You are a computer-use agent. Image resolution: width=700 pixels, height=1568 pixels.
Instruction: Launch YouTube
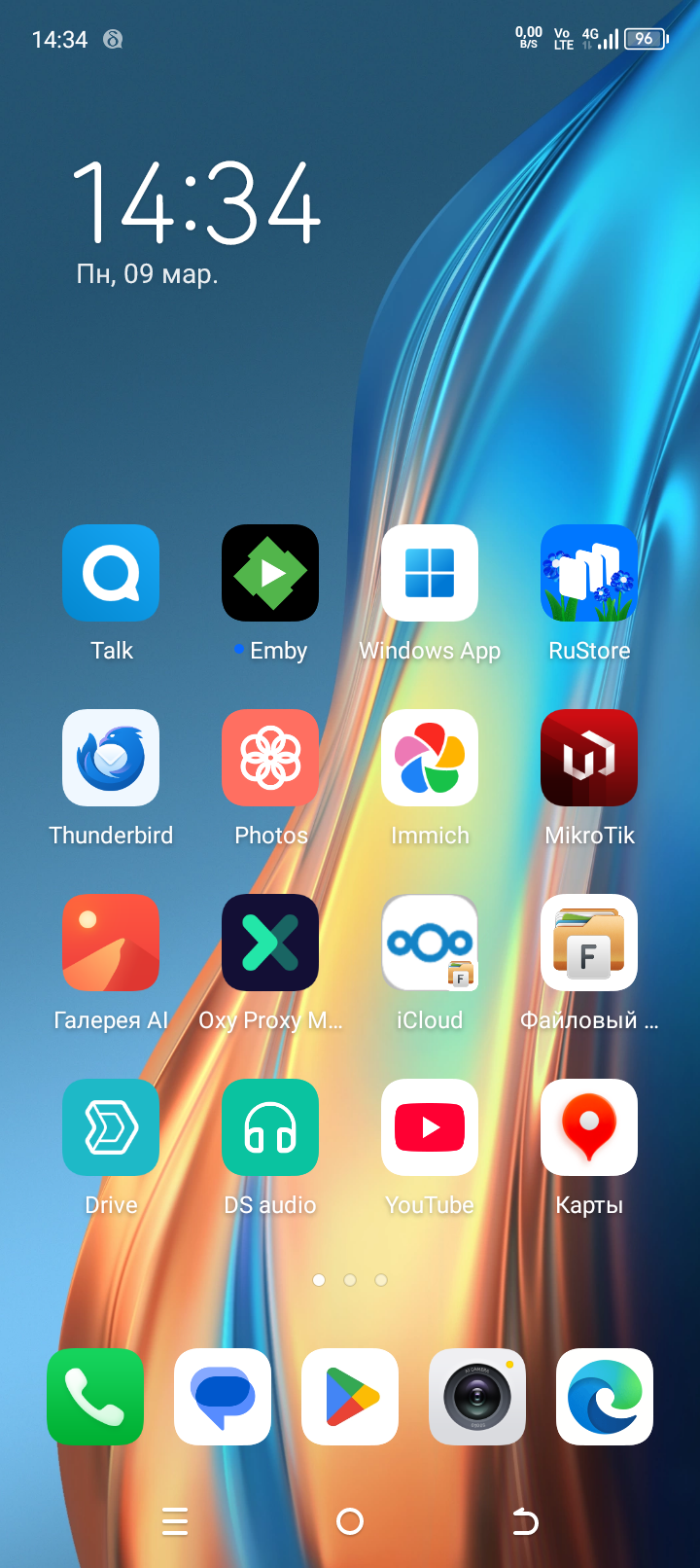[x=430, y=1127]
